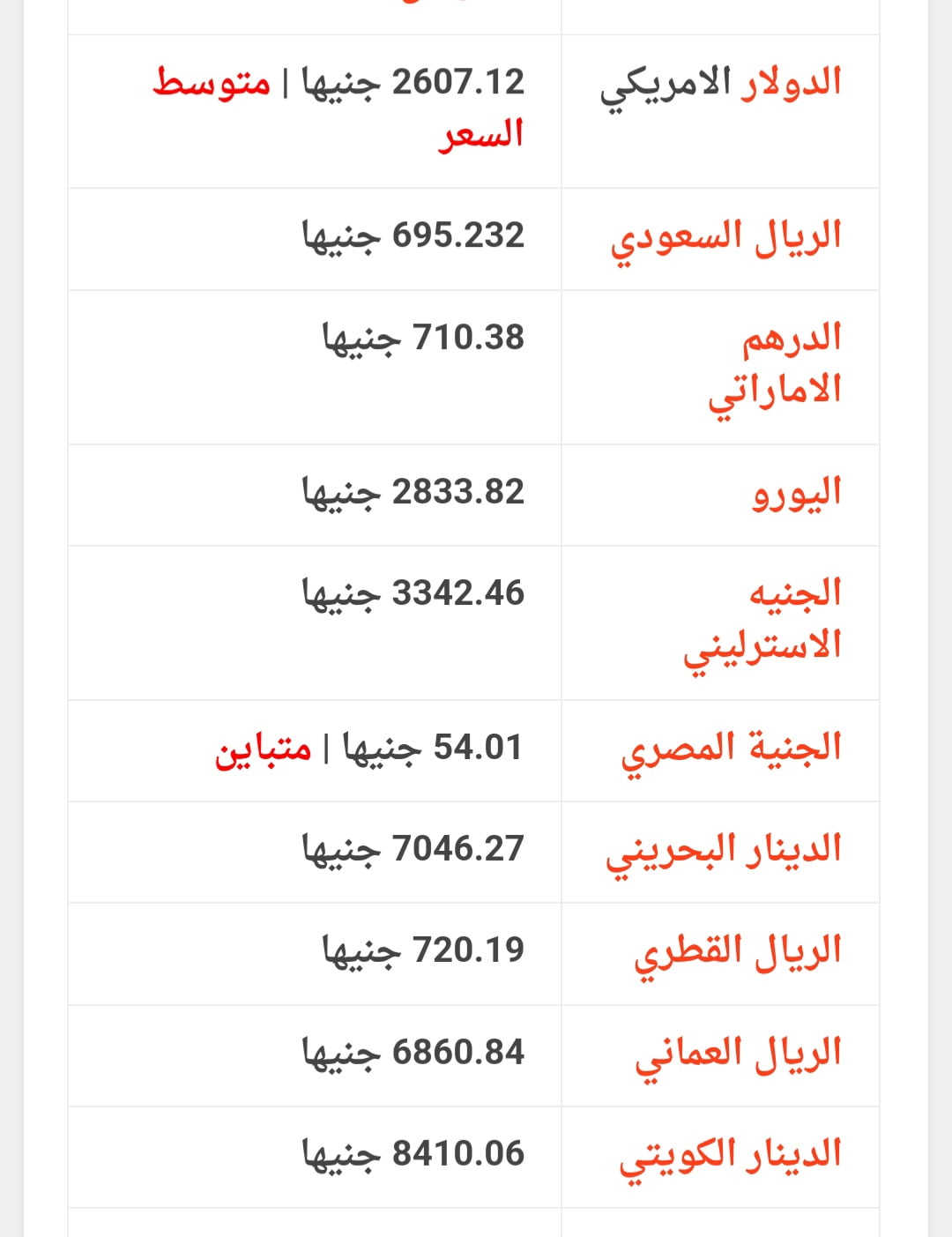
Task: Select the الريال القطري link
Action: [x=738, y=952]
